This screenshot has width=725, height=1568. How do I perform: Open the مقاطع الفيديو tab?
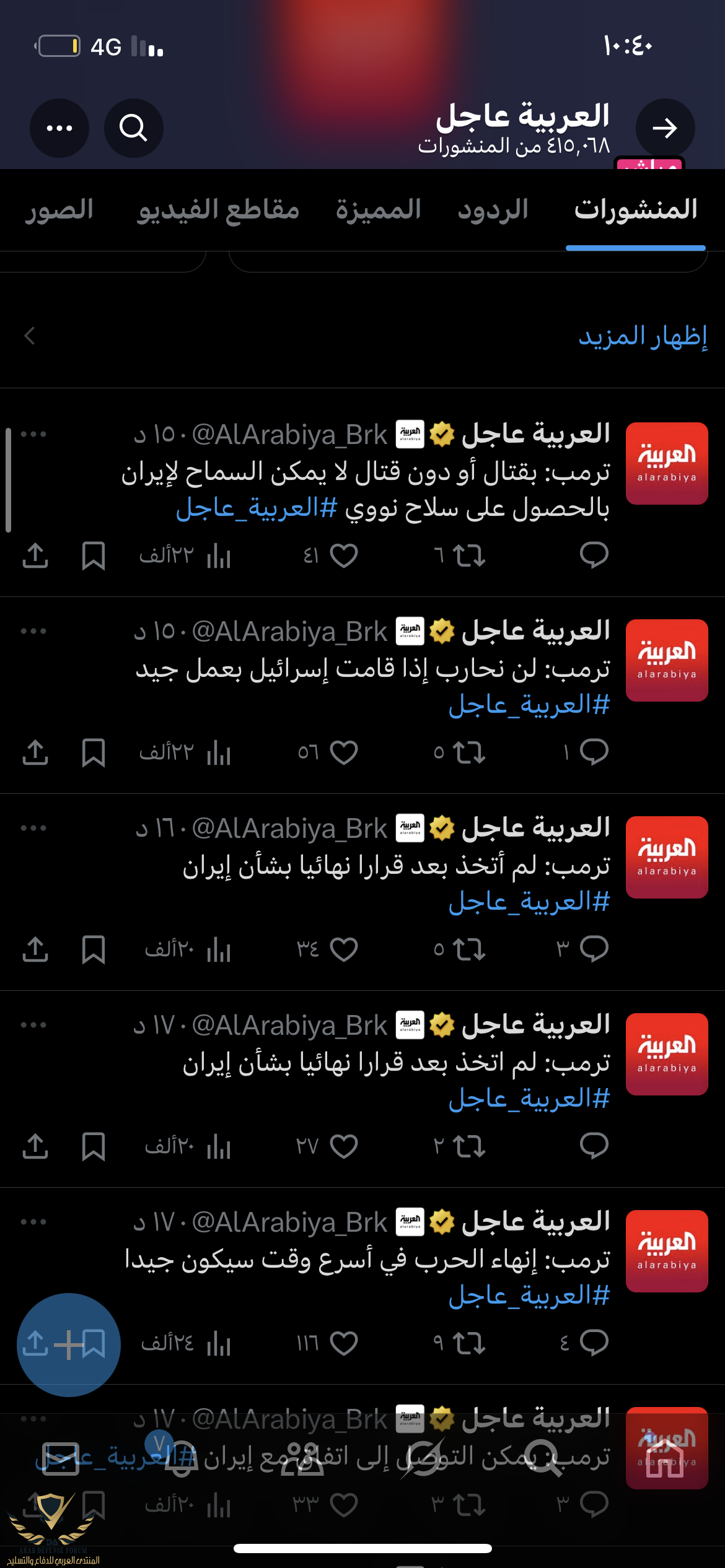pos(218,210)
